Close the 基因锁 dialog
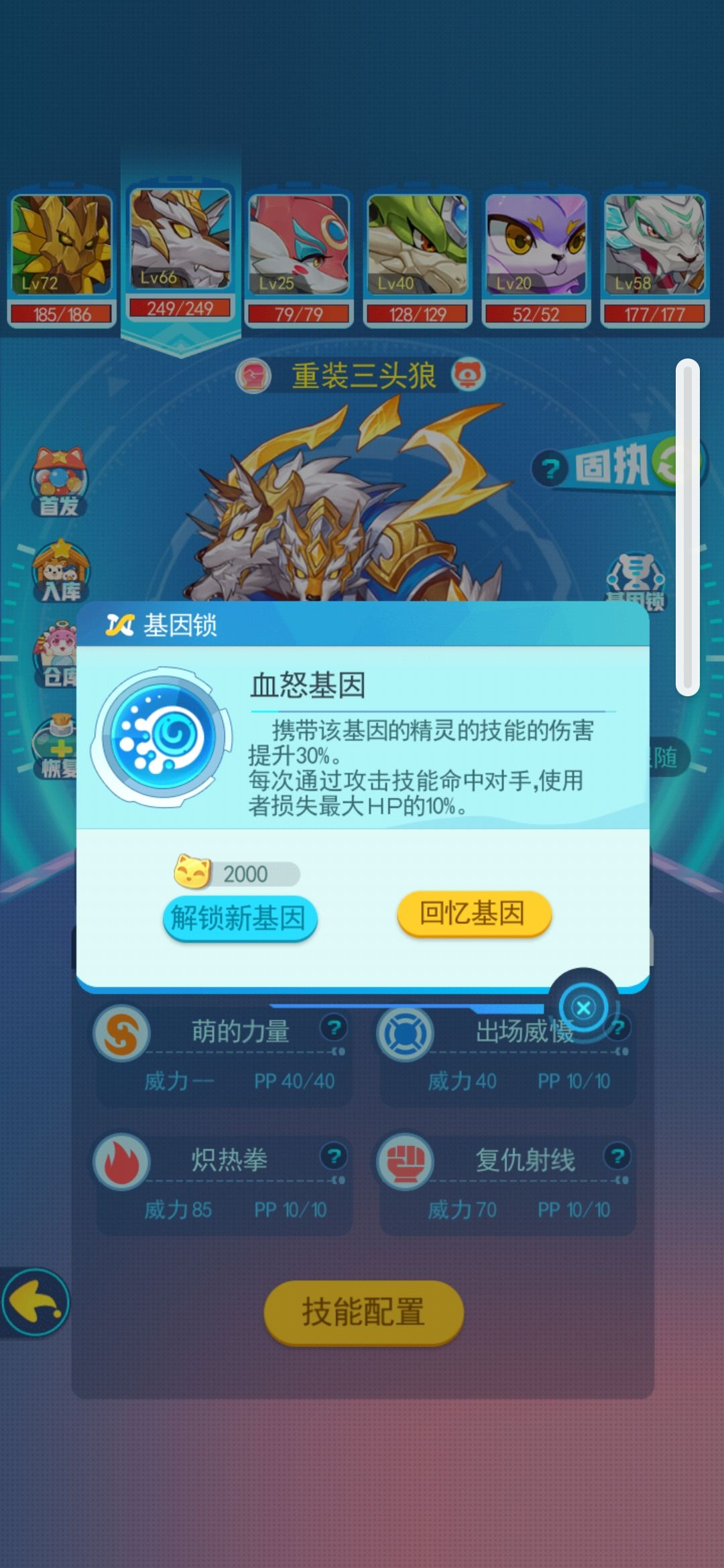This screenshot has width=724, height=1568. point(583,1007)
